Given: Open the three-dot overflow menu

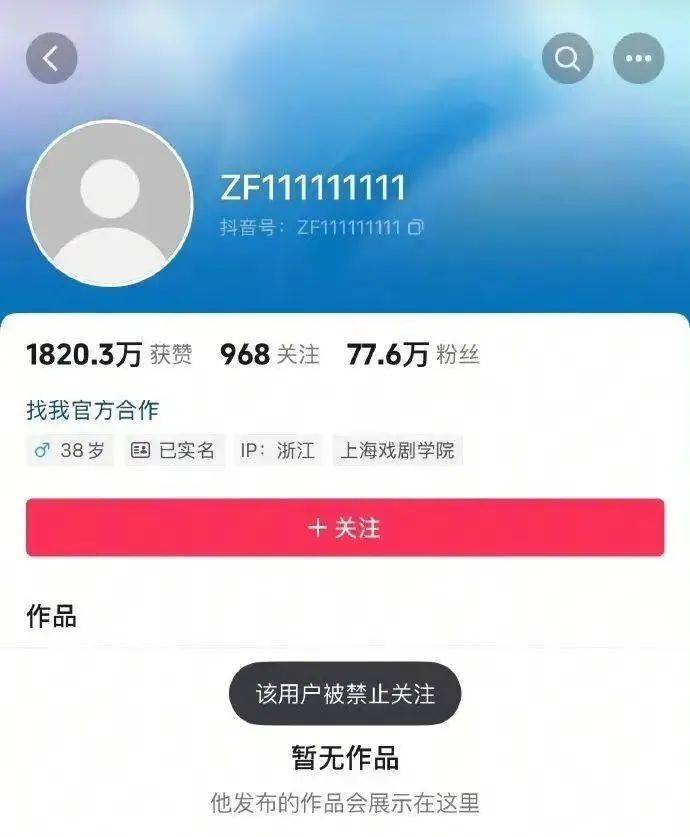Looking at the screenshot, I should pyautogui.click(x=638, y=58).
